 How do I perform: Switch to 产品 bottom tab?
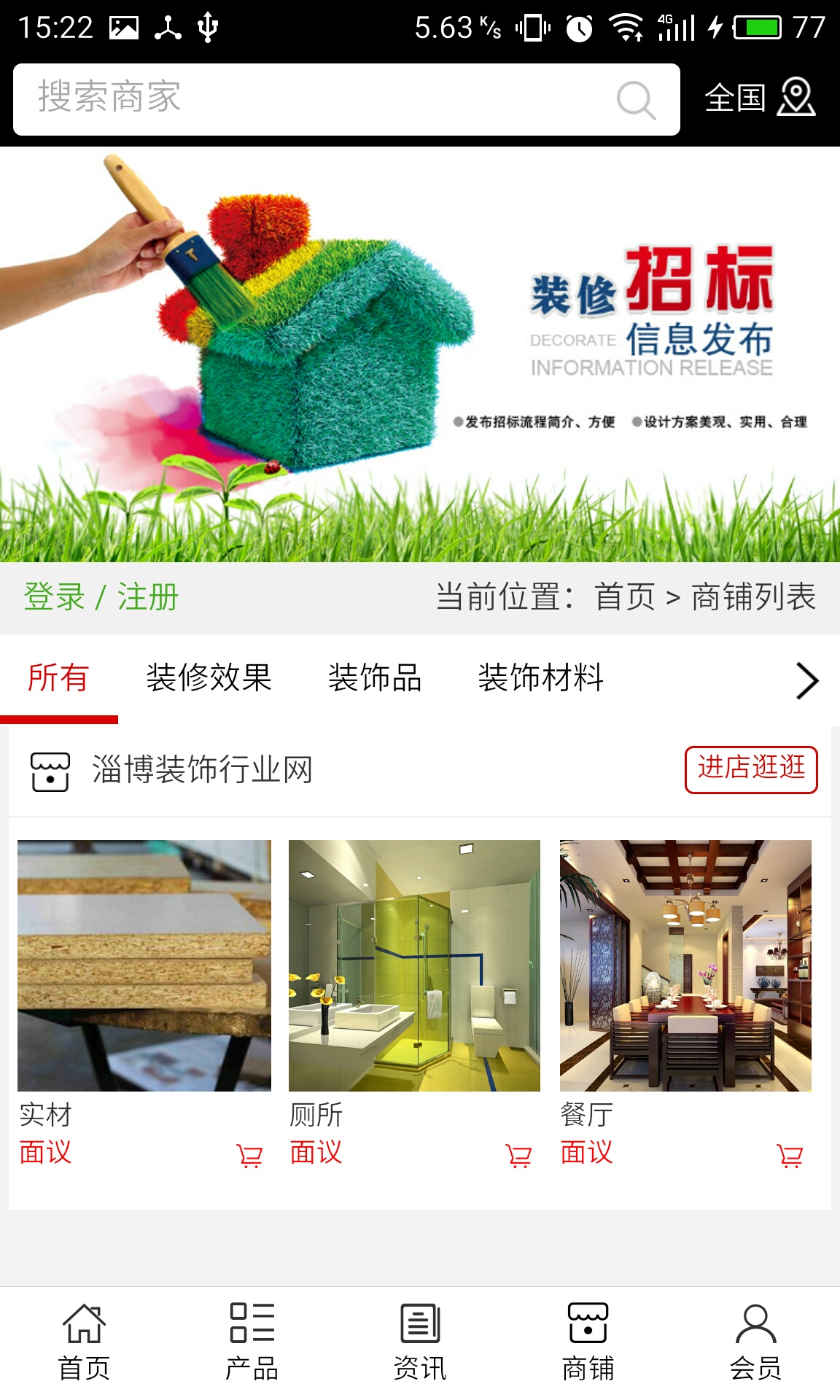pos(252,1342)
